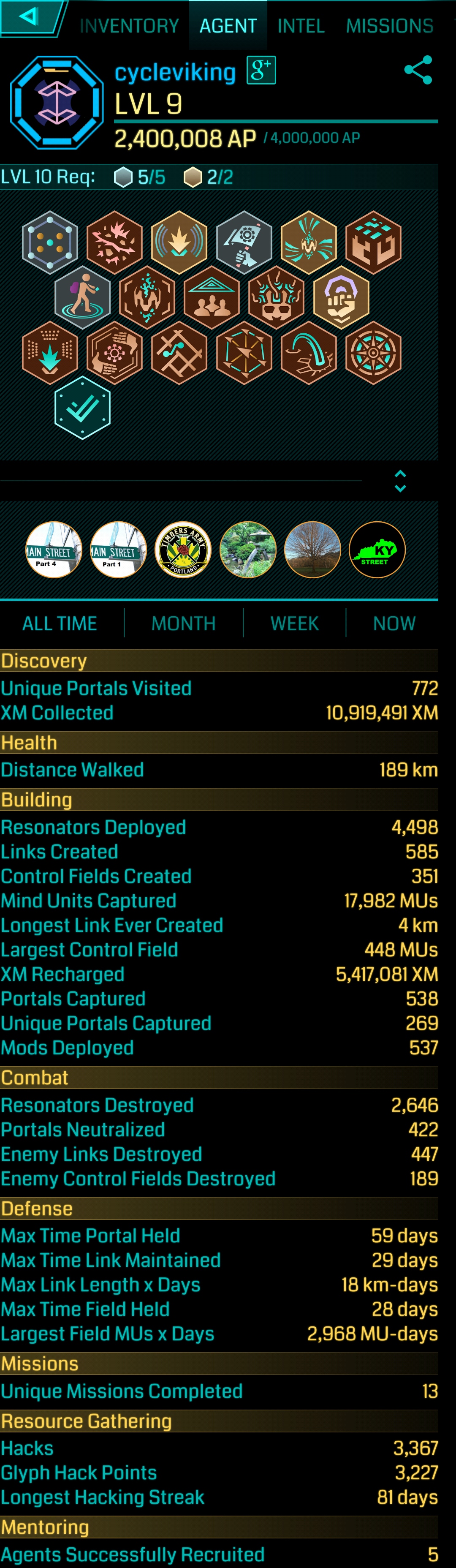
Task: Share the agent profile
Action: click(x=418, y=70)
